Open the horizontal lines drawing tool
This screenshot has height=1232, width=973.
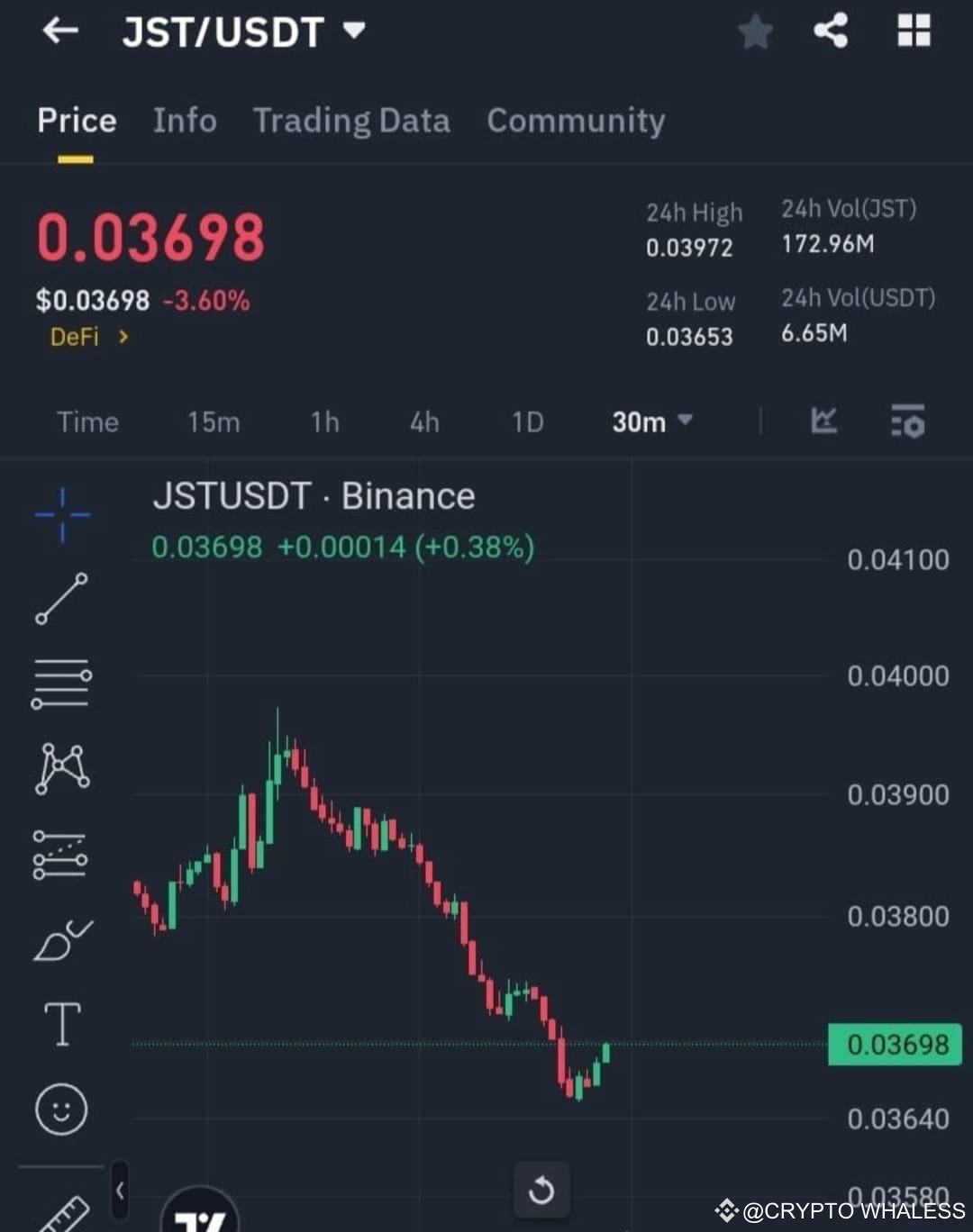[x=60, y=682]
